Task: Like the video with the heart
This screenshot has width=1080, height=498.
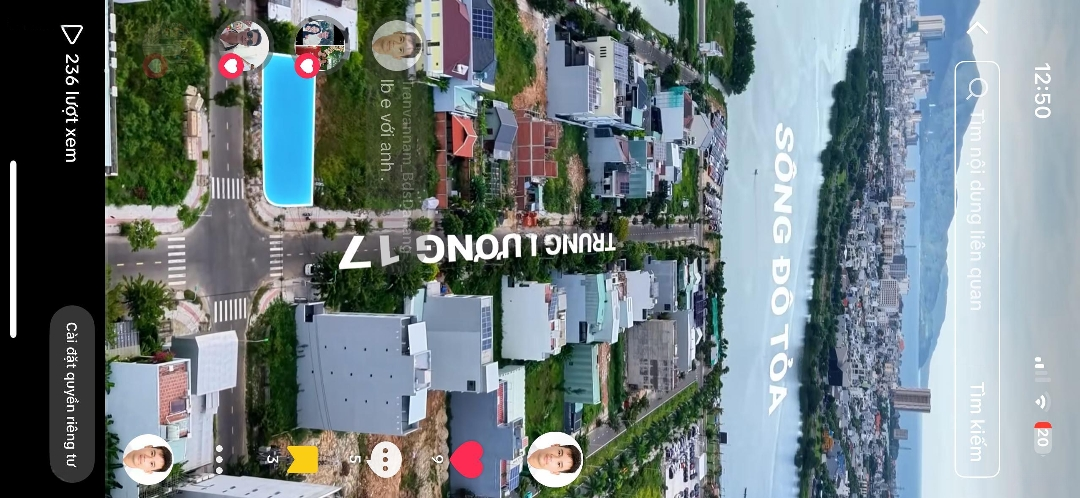Action: [x=466, y=461]
